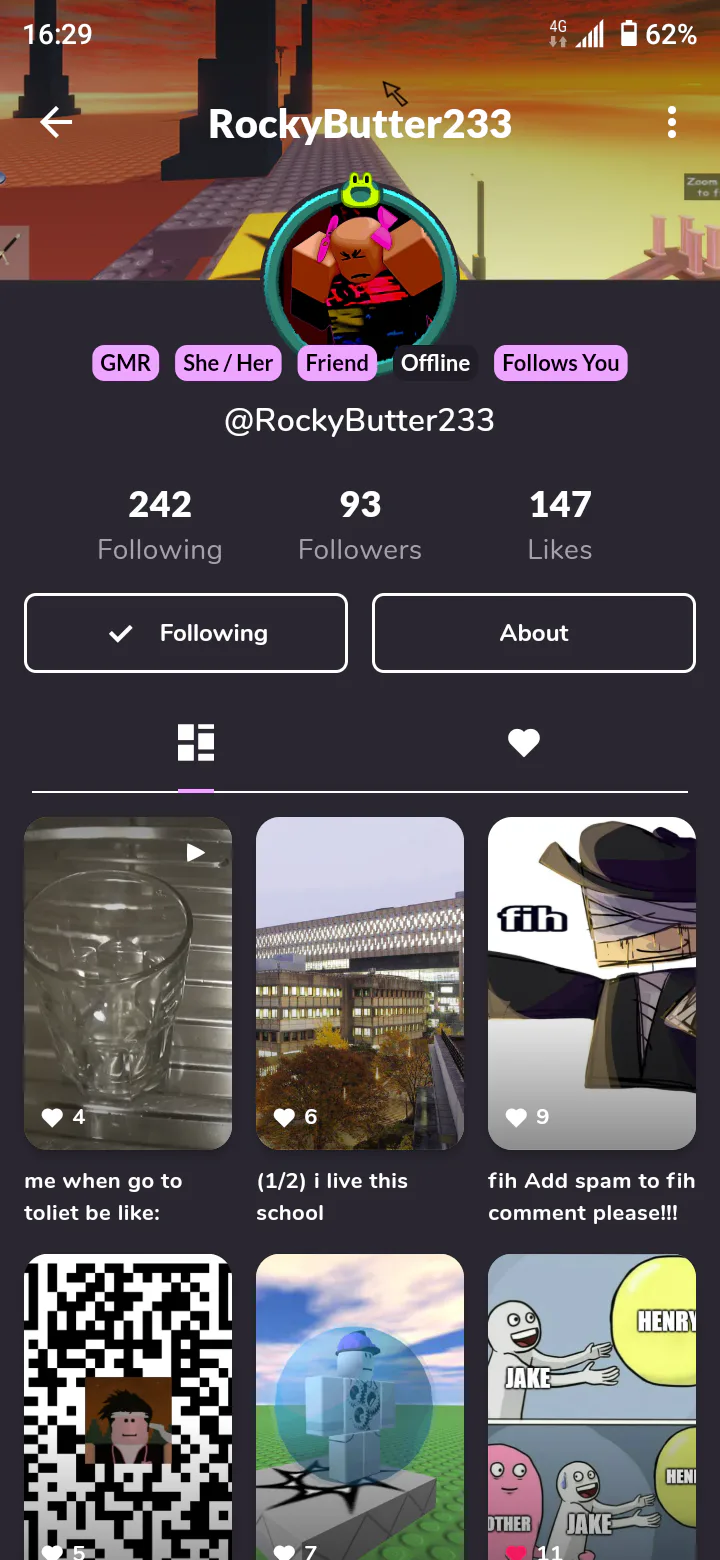Play the glass video post
This screenshot has height=1560, width=720.
point(128,984)
